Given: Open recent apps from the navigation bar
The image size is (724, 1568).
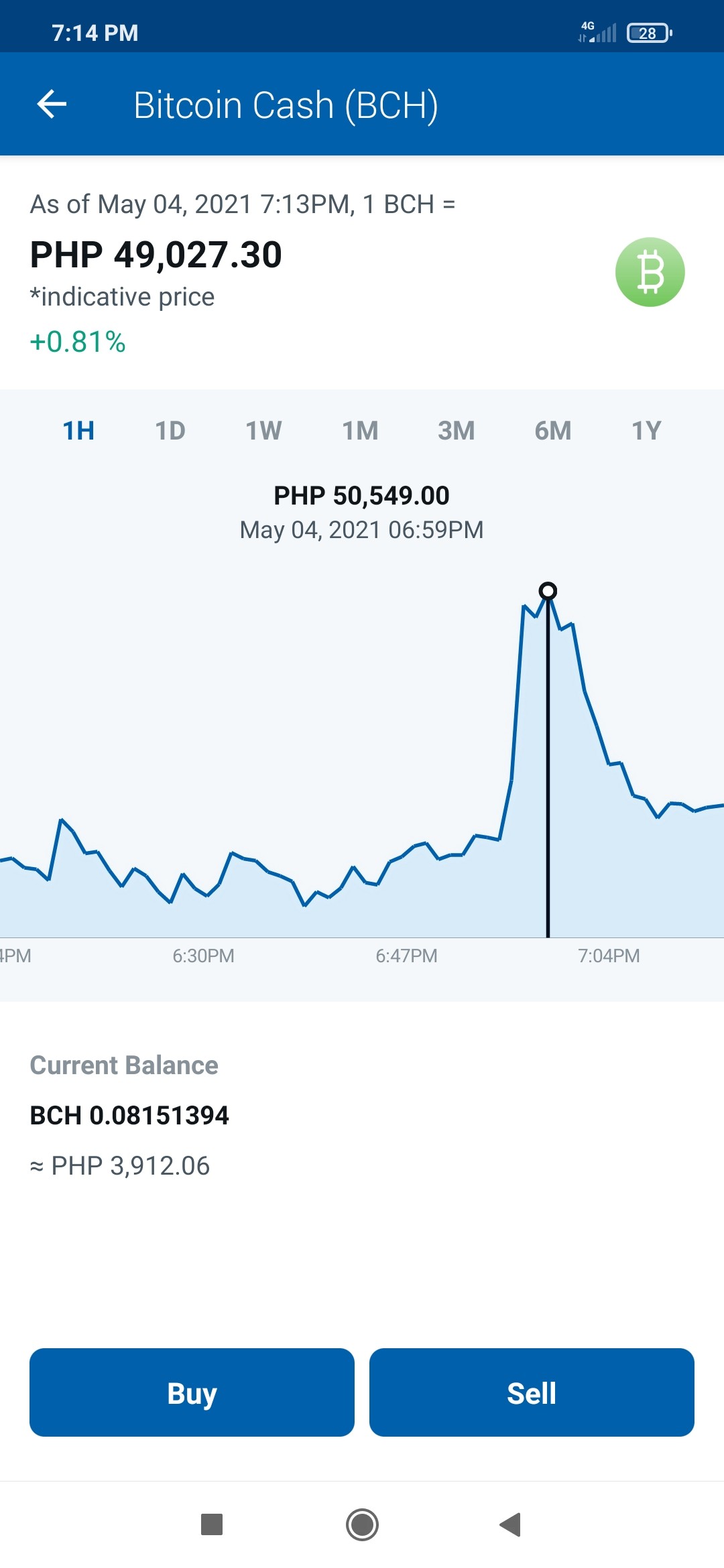Looking at the screenshot, I should [212, 1524].
